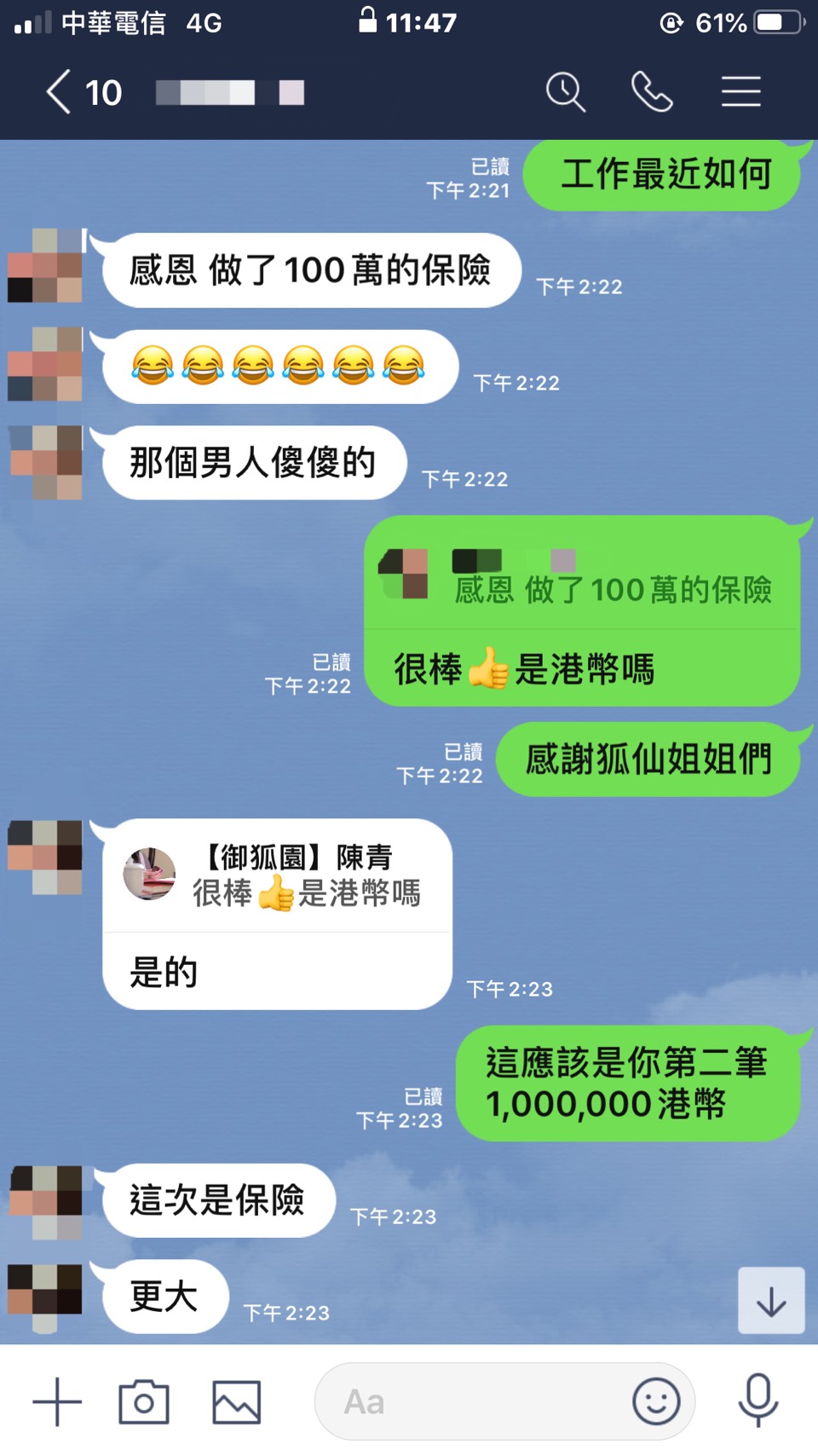Record a voice message
Screen dimensions: 818x1456
(758, 1401)
